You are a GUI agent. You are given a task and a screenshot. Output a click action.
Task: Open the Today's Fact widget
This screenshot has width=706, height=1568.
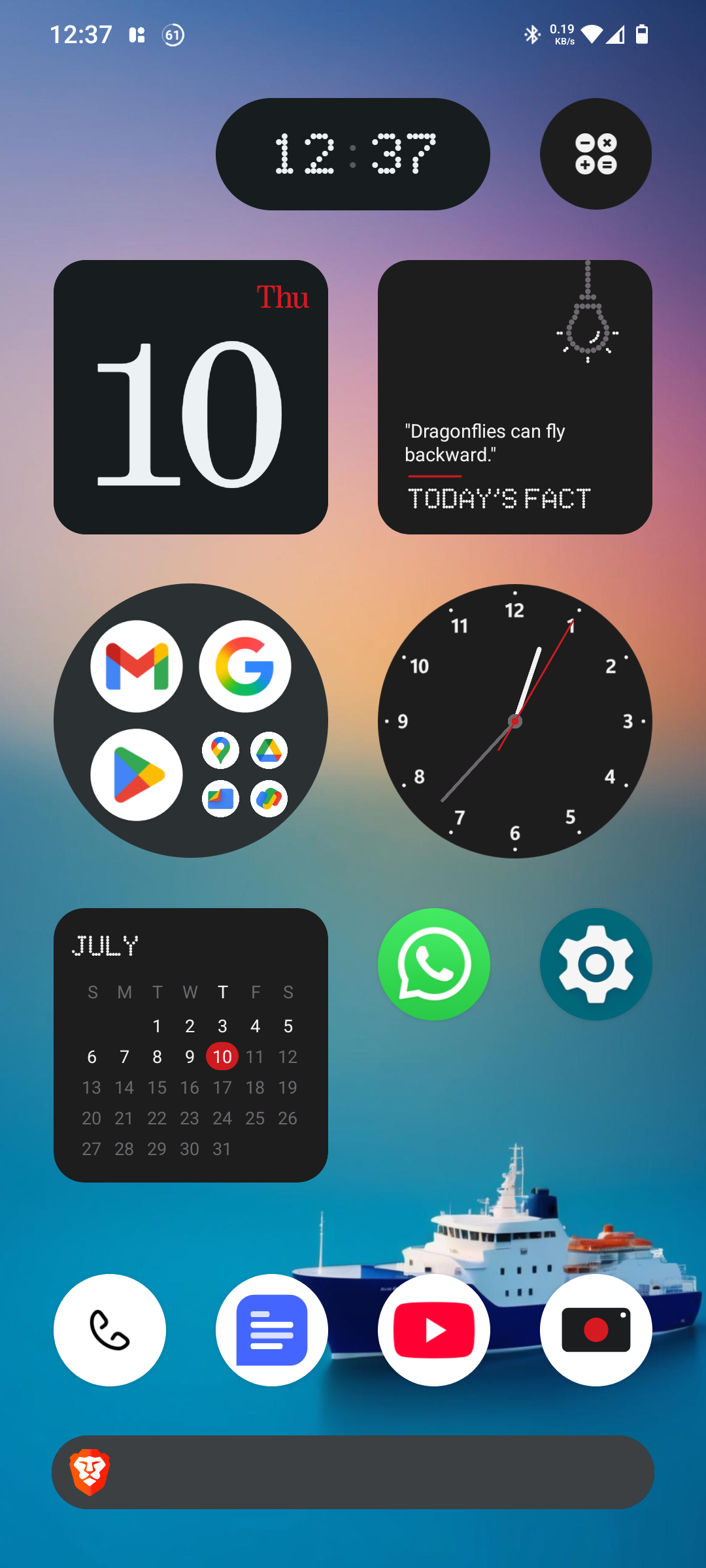(x=514, y=397)
